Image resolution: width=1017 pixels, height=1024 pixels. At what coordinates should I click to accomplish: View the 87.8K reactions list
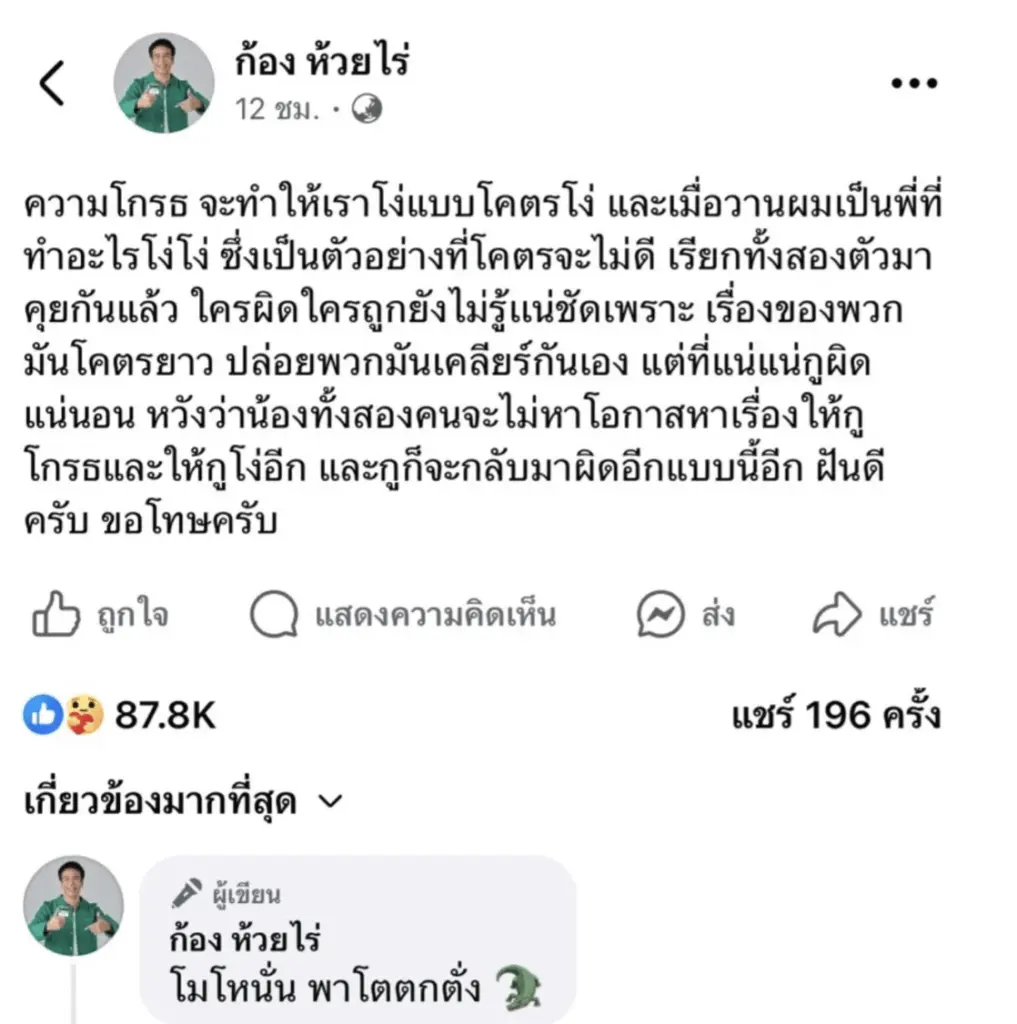pos(119,716)
